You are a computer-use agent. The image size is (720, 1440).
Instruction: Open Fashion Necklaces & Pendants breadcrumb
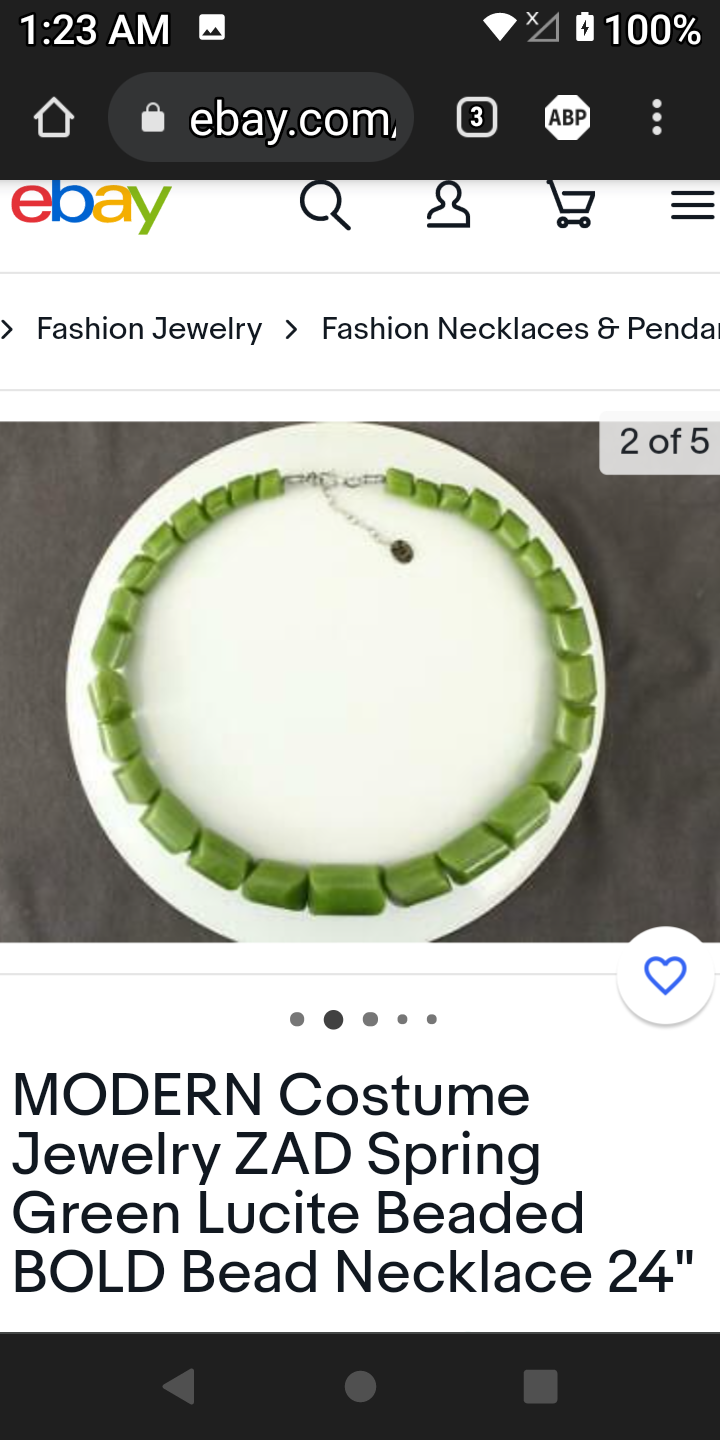pos(520,329)
